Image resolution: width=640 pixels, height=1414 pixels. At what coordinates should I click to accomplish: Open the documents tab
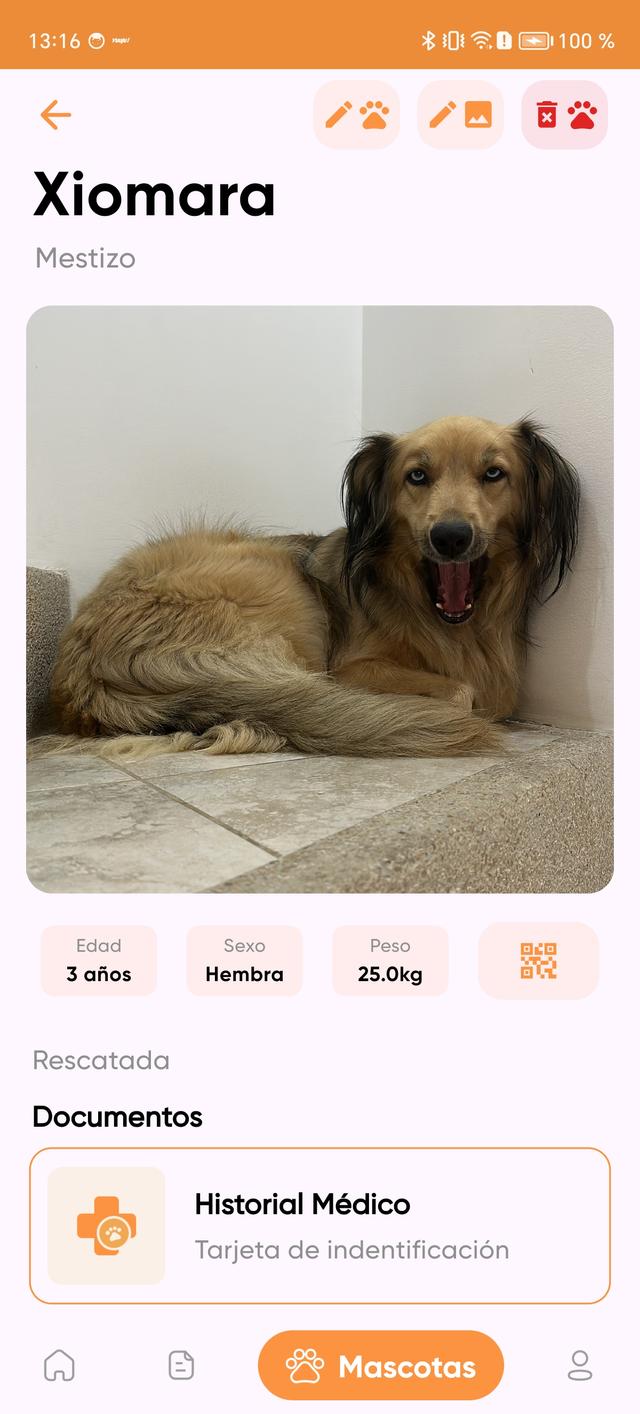(x=181, y=1365)
